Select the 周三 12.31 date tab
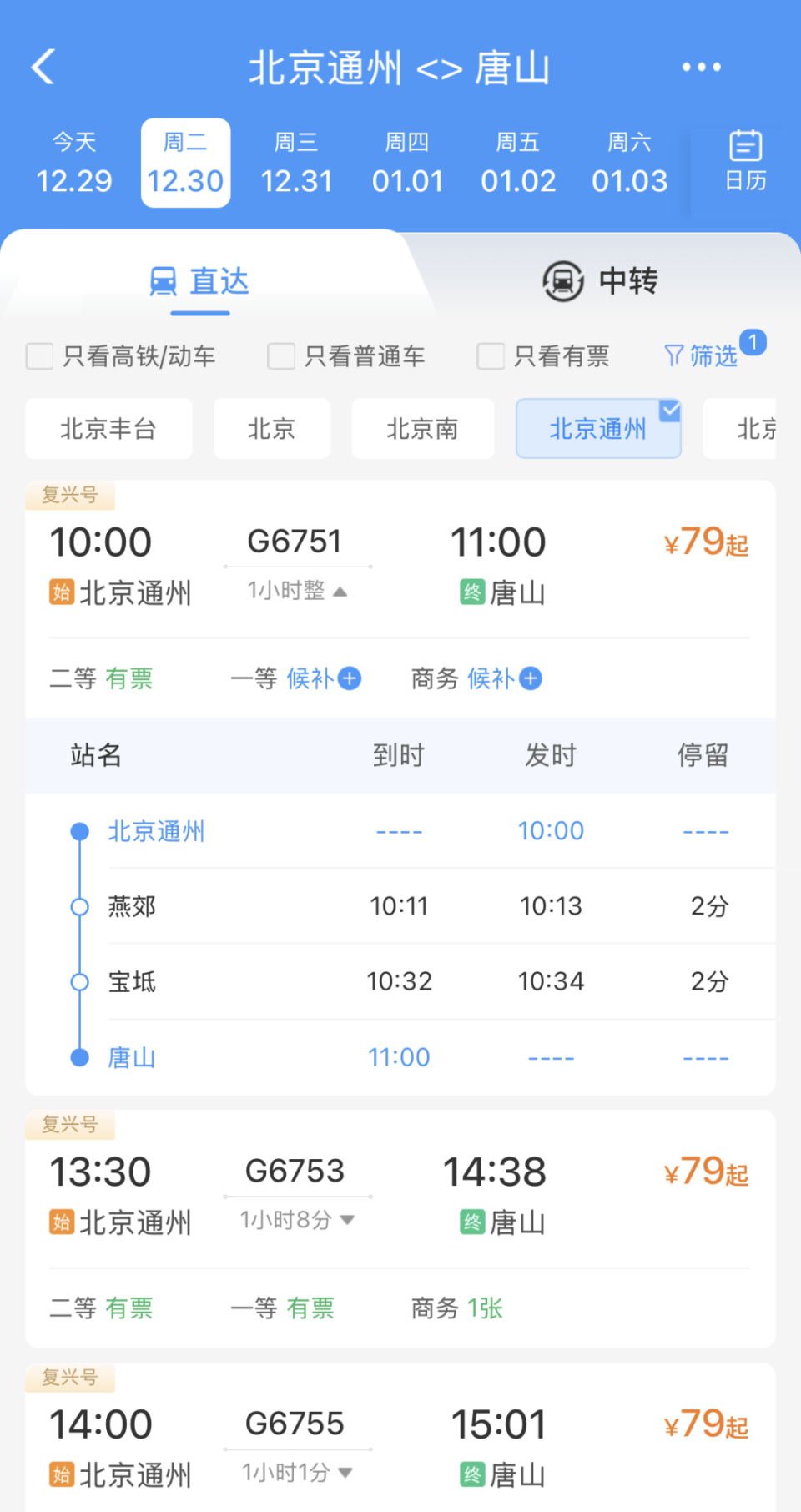This screenshot has width=801, height=1512. pos(296,163)
